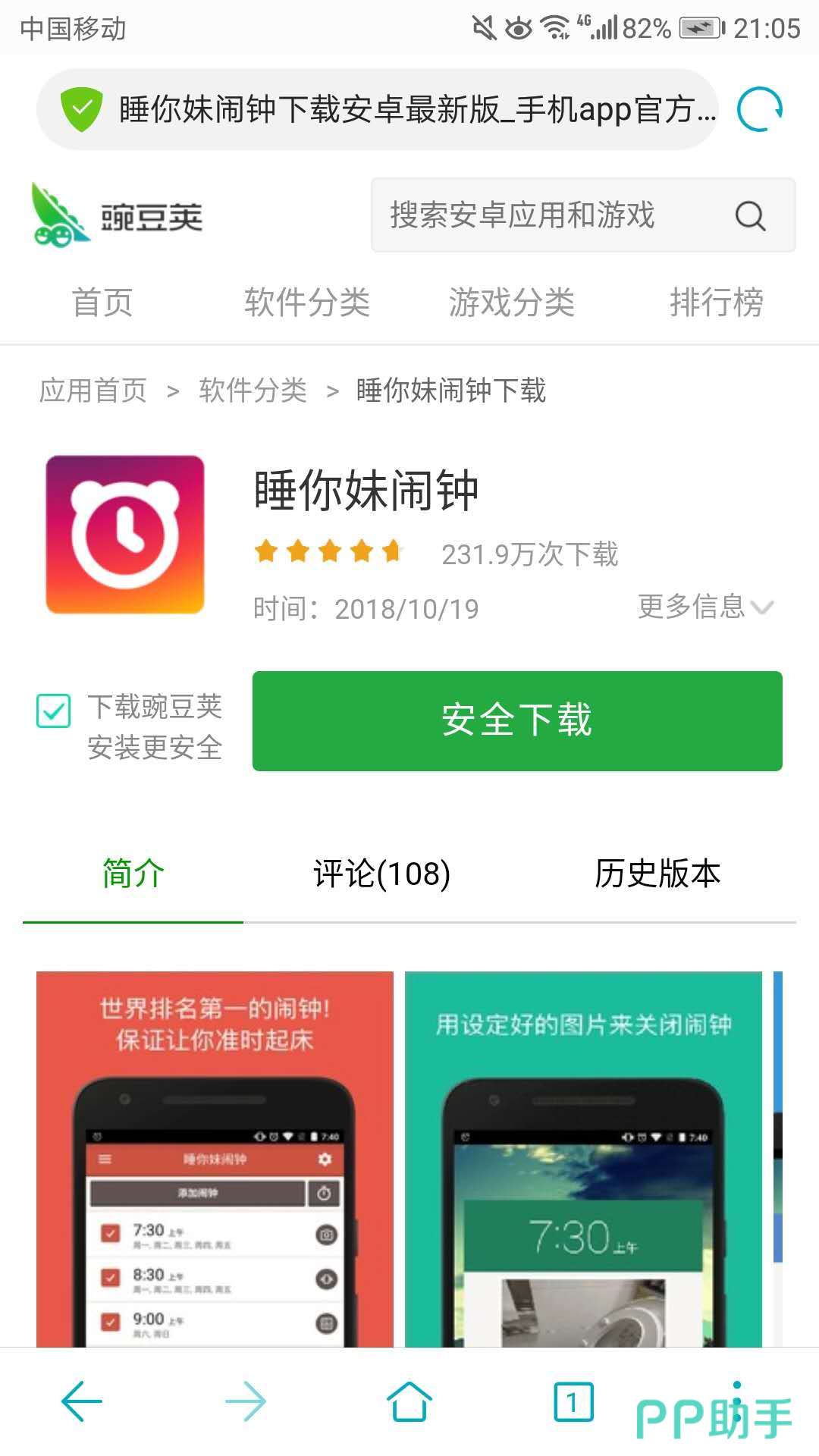
Task: Go back with the browser back arrow
Action: click(x=82, y=1401)
